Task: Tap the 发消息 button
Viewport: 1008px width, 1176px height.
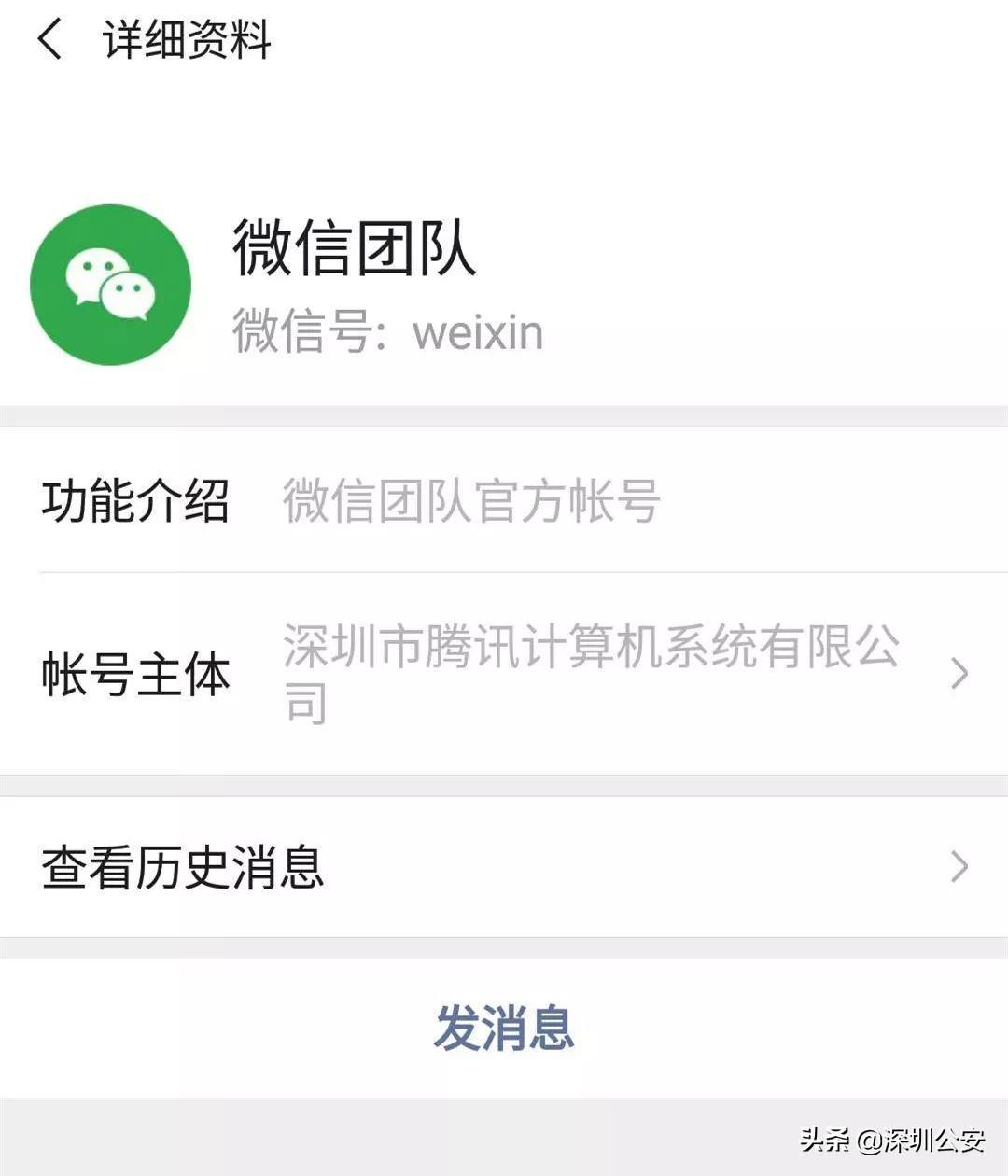Action: coord(504,1028)
